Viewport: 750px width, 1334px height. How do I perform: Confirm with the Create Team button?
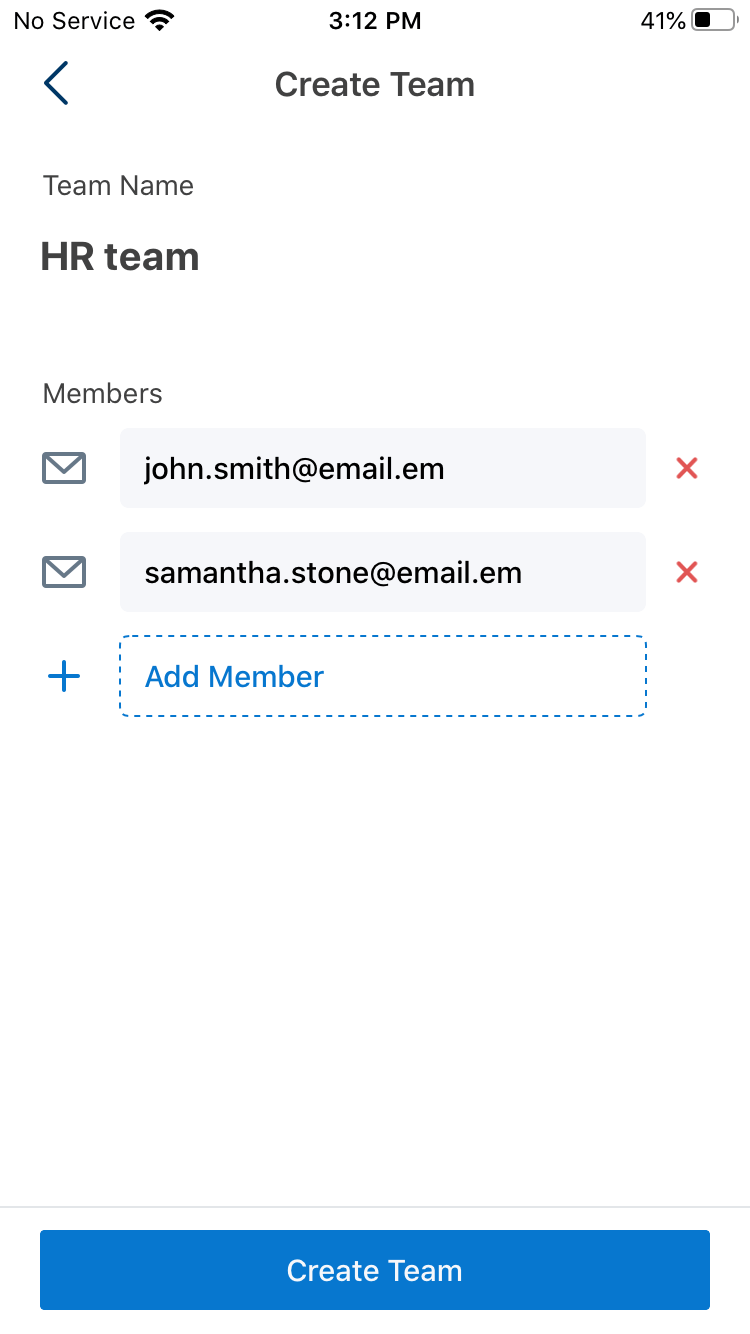(375, 1270)
